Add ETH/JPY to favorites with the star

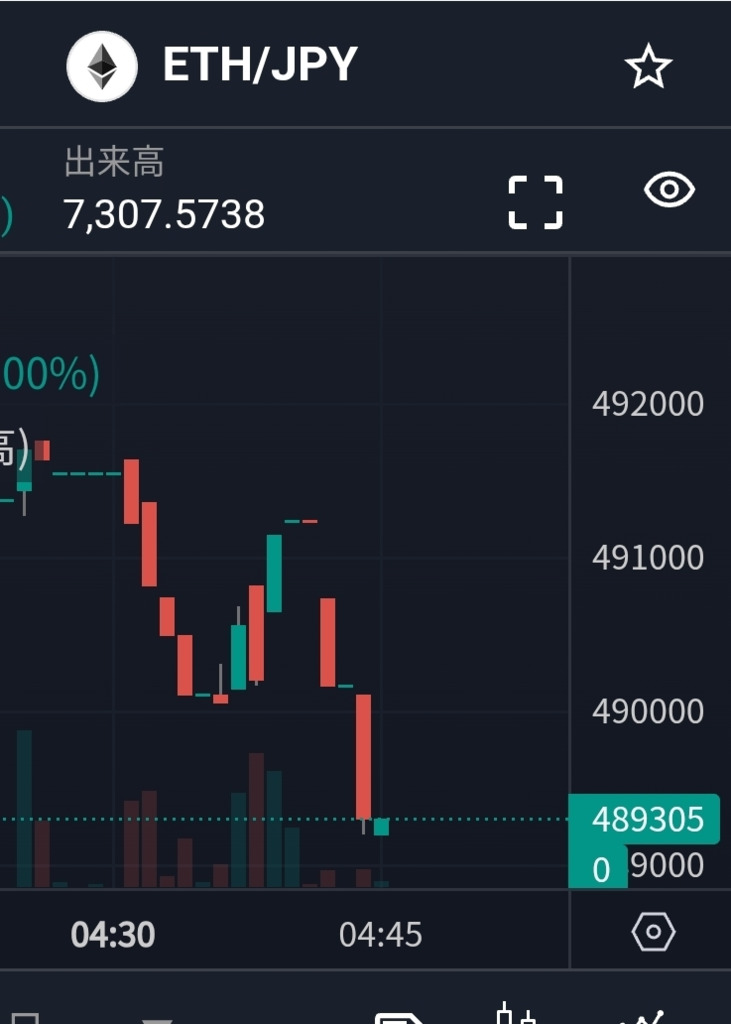pos(647,67)
